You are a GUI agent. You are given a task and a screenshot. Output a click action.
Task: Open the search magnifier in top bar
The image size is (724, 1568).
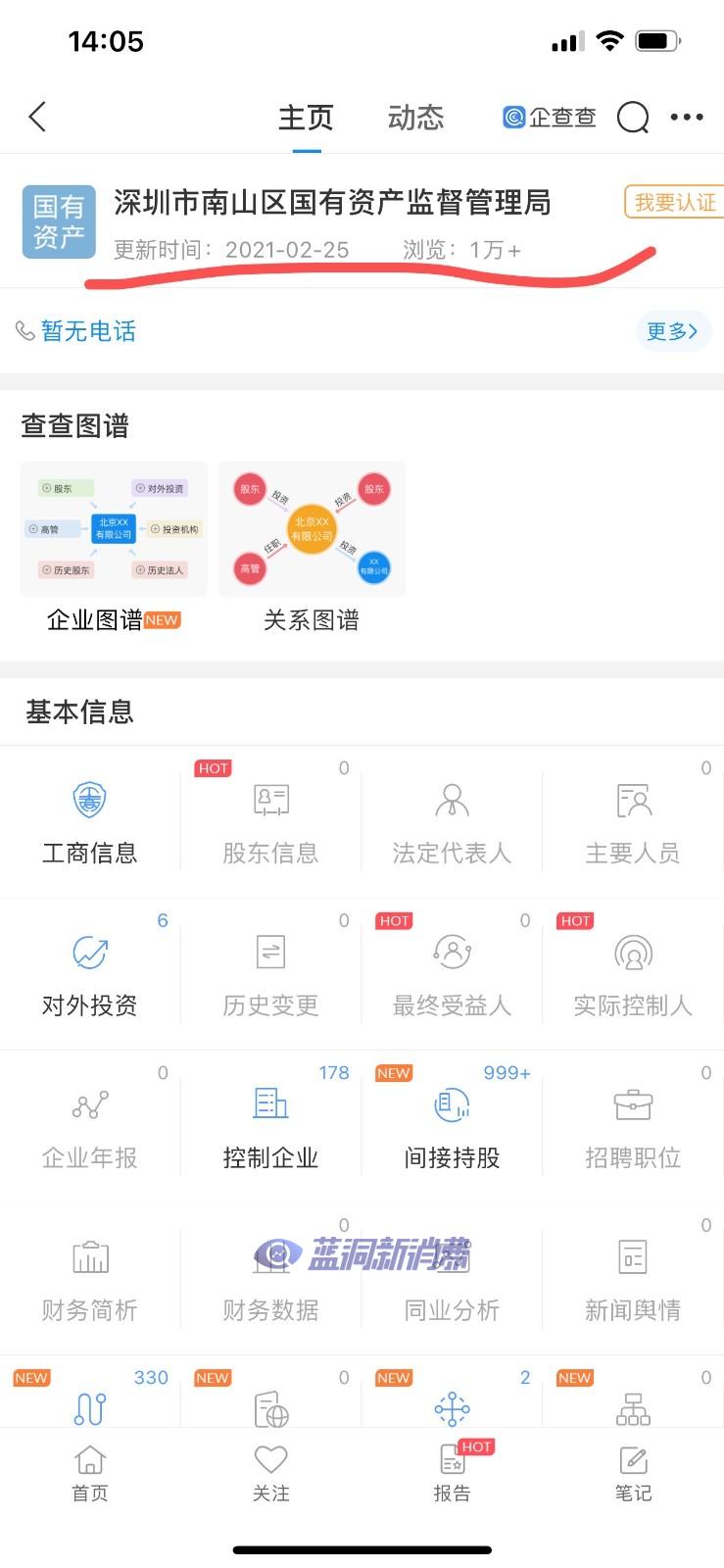click(x=633, y=117)
